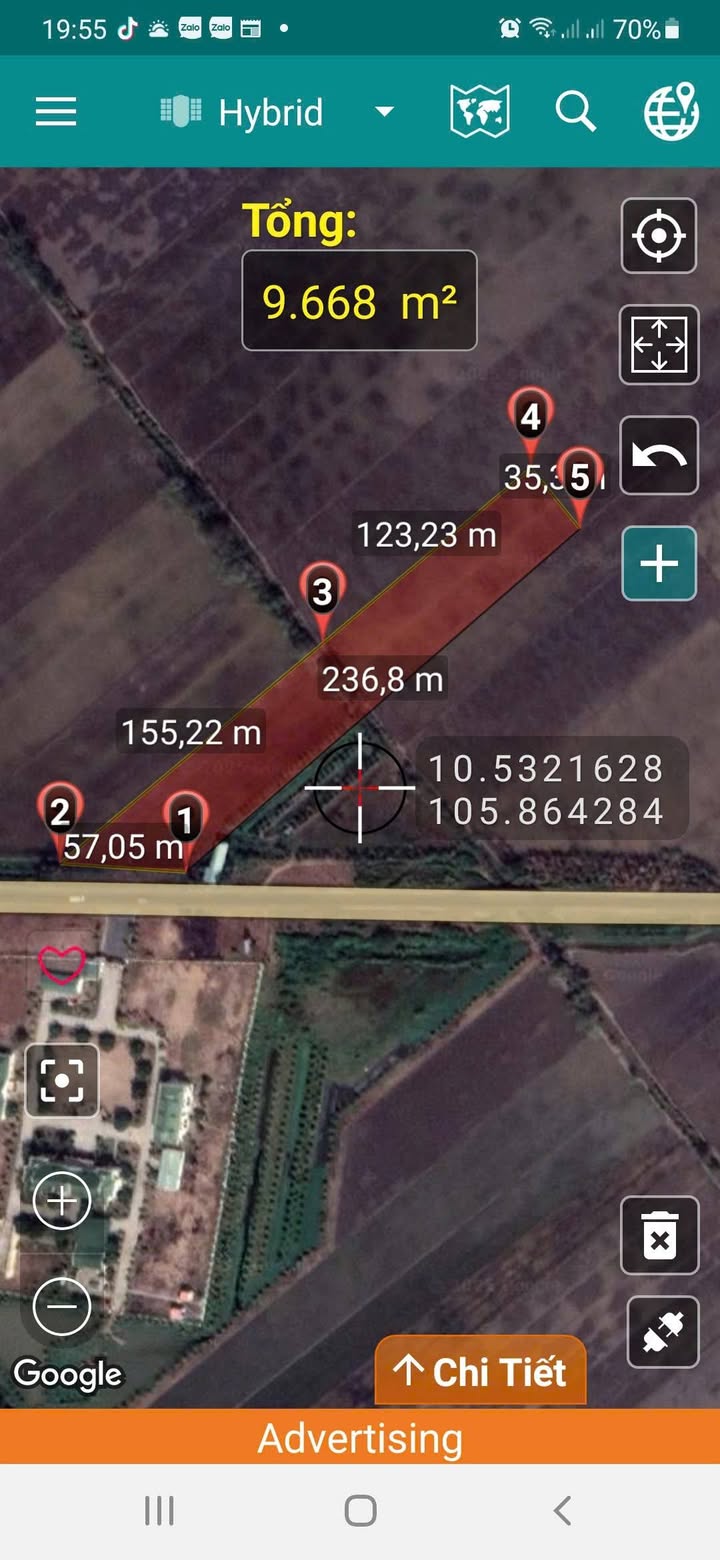Zoom out of the map
The width and height of the screenshot is (720, 1560).
point(62,1305)
